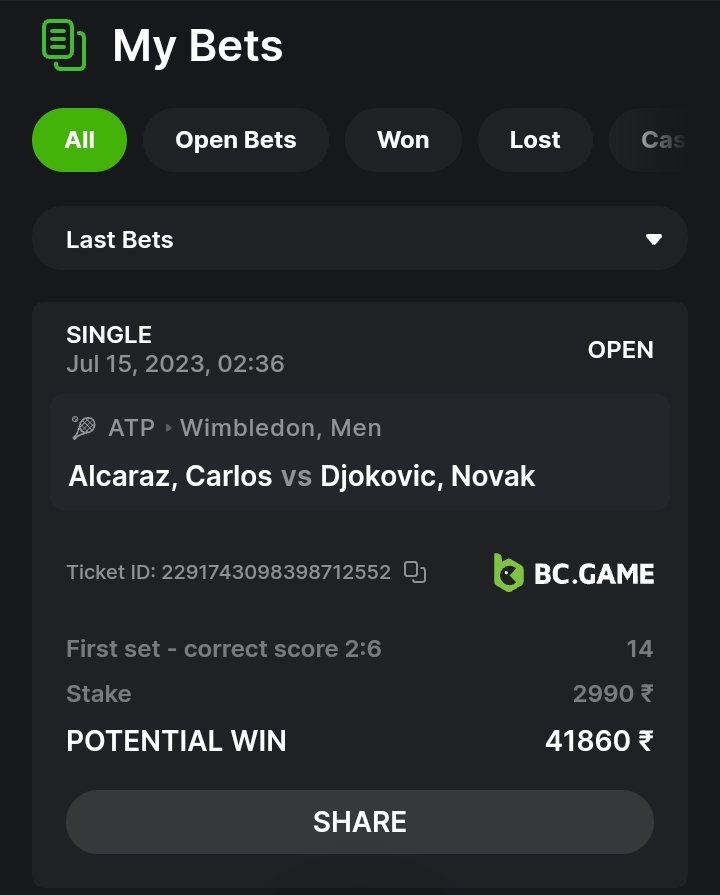Expand the Last Bets dropdown

tap(360, 239)
